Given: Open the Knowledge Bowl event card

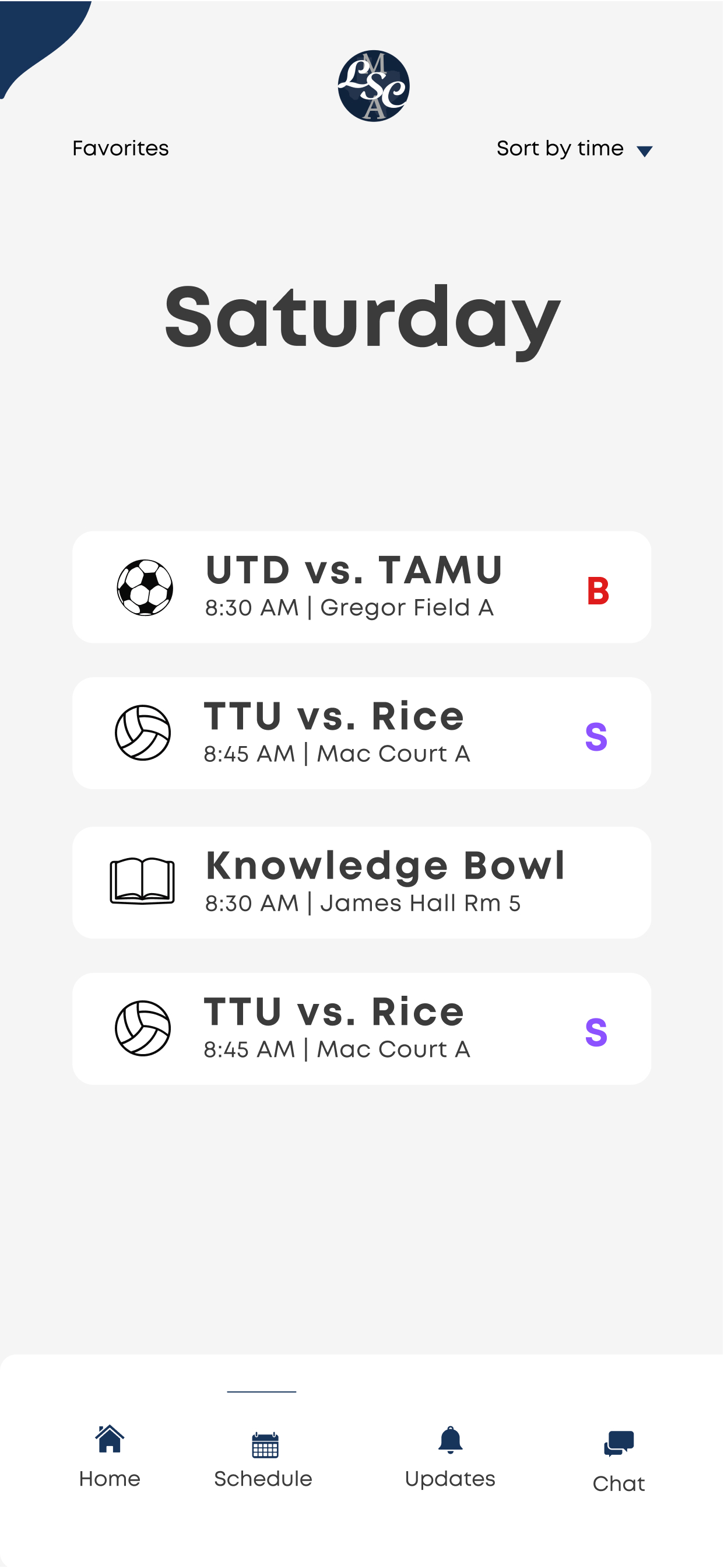Looking at the screenshot, I should click(x=361, y=883).
